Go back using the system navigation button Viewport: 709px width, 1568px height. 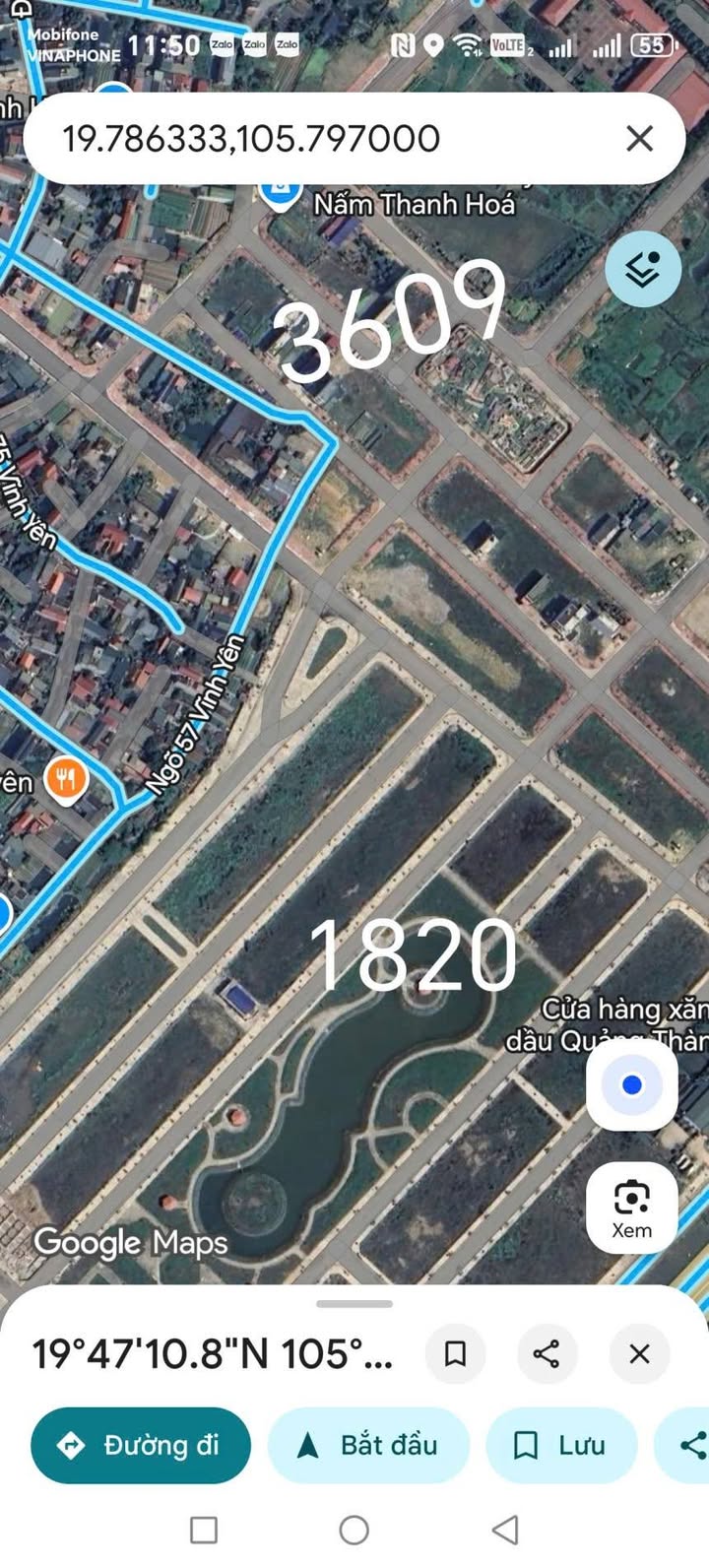click(505, 1530)
